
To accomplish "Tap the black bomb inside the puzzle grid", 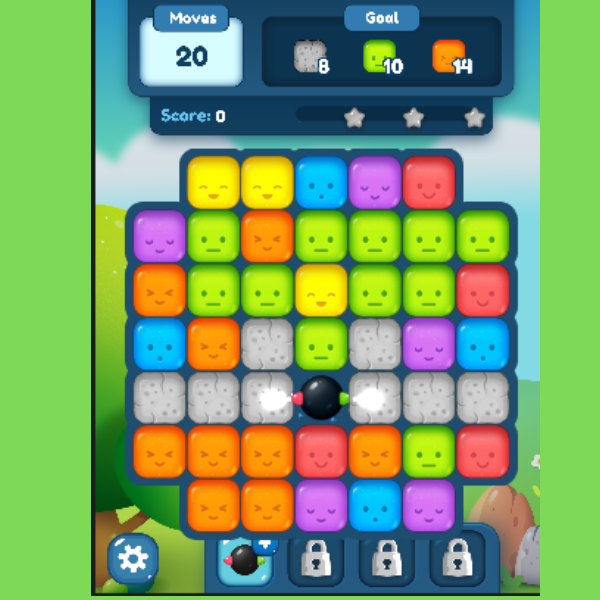I will click(x=322, y=397).
